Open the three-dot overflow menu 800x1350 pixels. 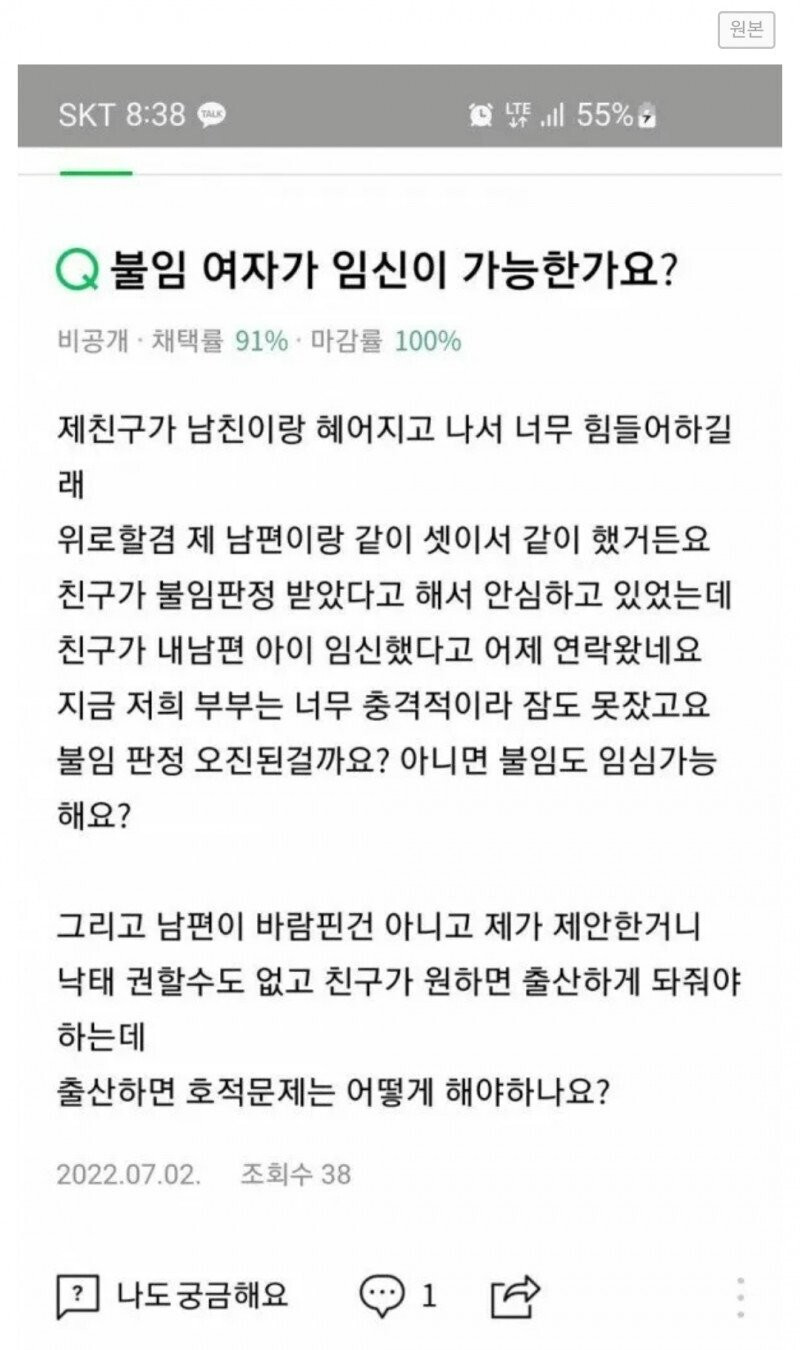pos(740,1297)
